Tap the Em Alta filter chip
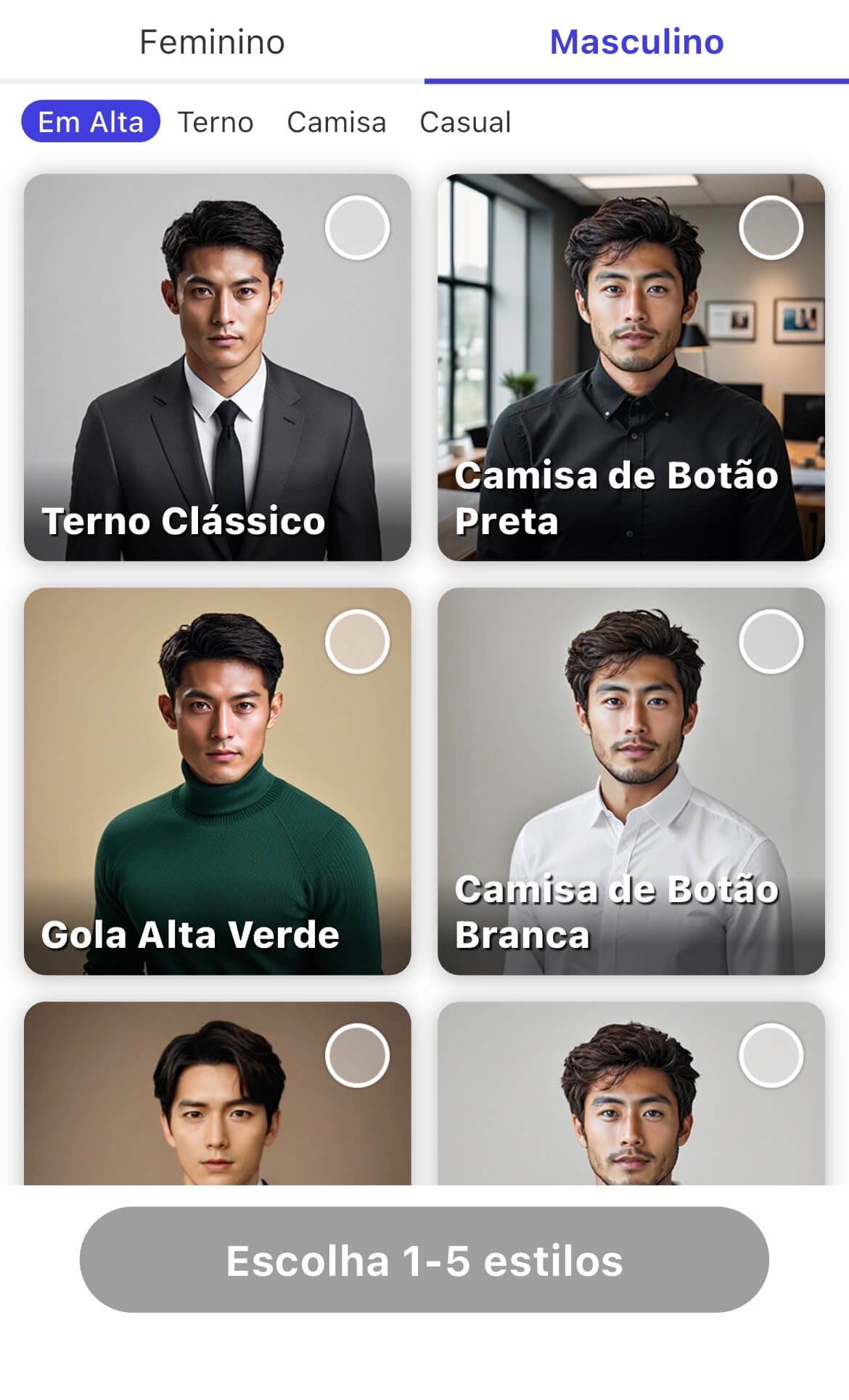849x1400 pixels. tap(91, 122)
